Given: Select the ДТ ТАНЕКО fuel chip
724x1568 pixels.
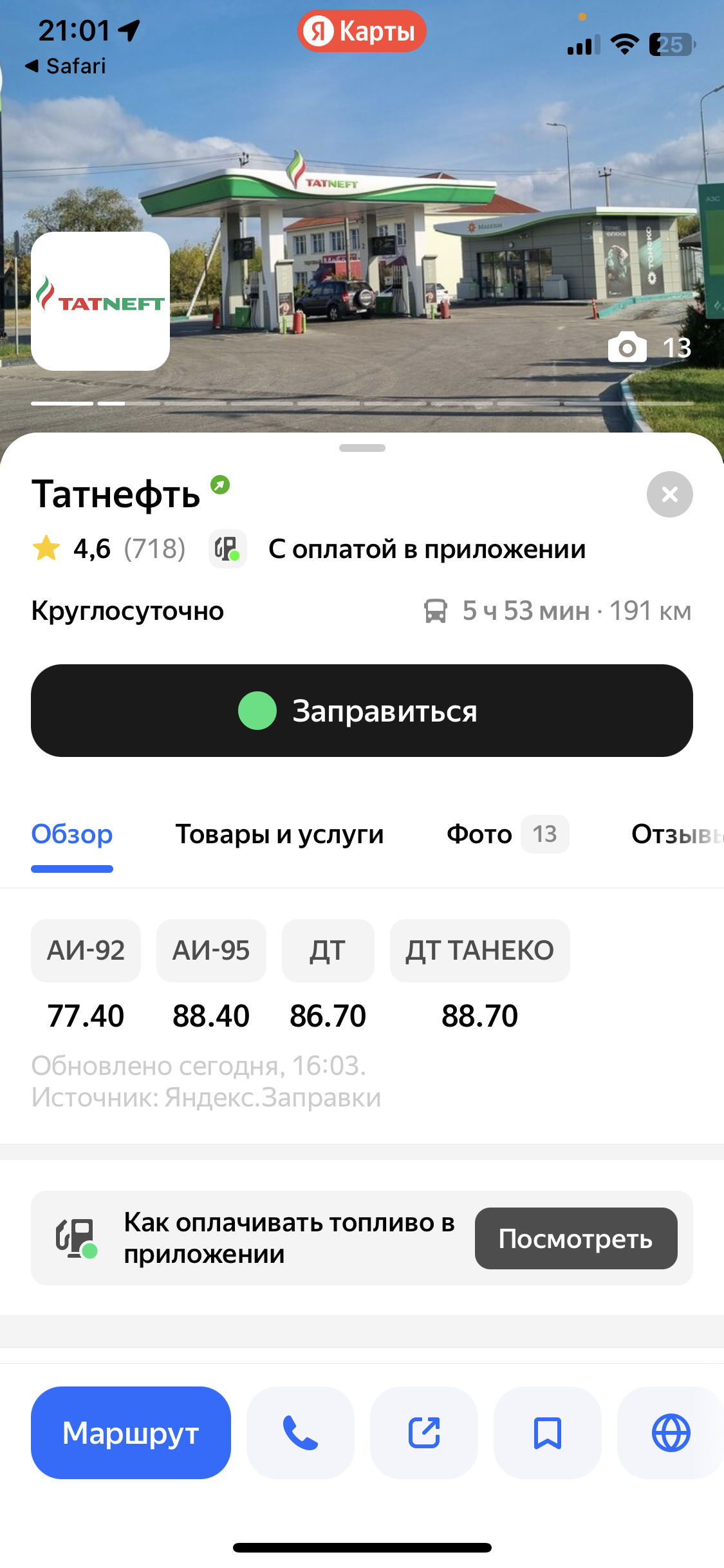Looking at the screenshot, I should click(479, 950).
